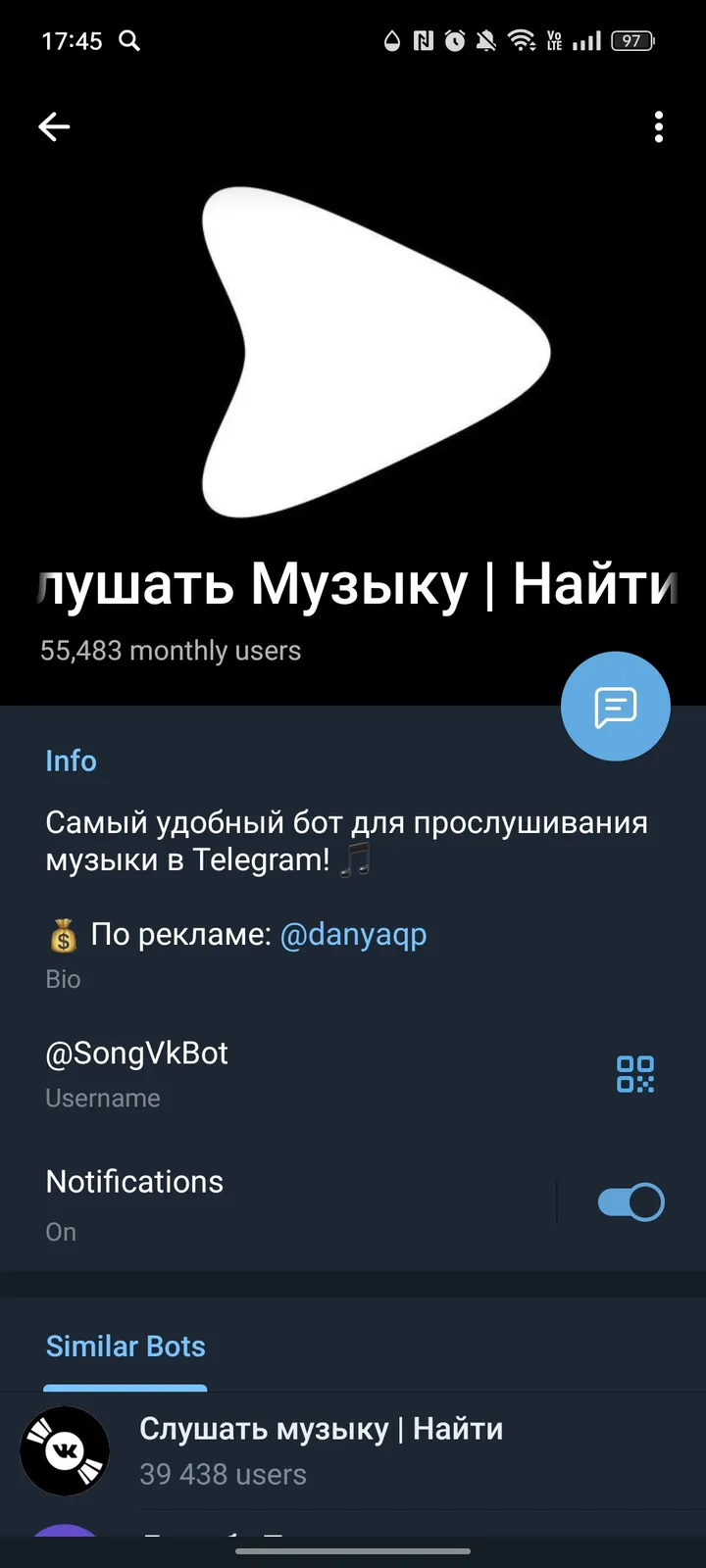Open the three-dot overflow menu
Viewport: 706px width, 1568px height.
click(658, 127)
